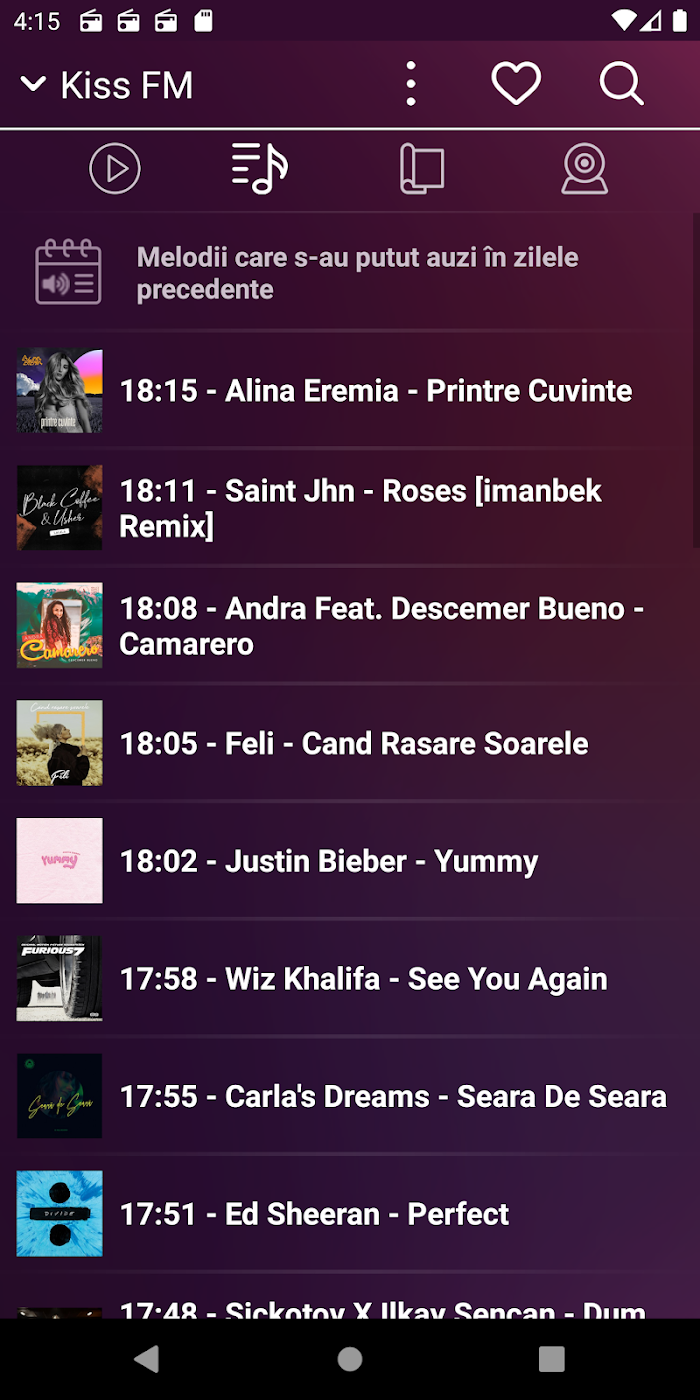Select the song playlist tab

point(260,169)
